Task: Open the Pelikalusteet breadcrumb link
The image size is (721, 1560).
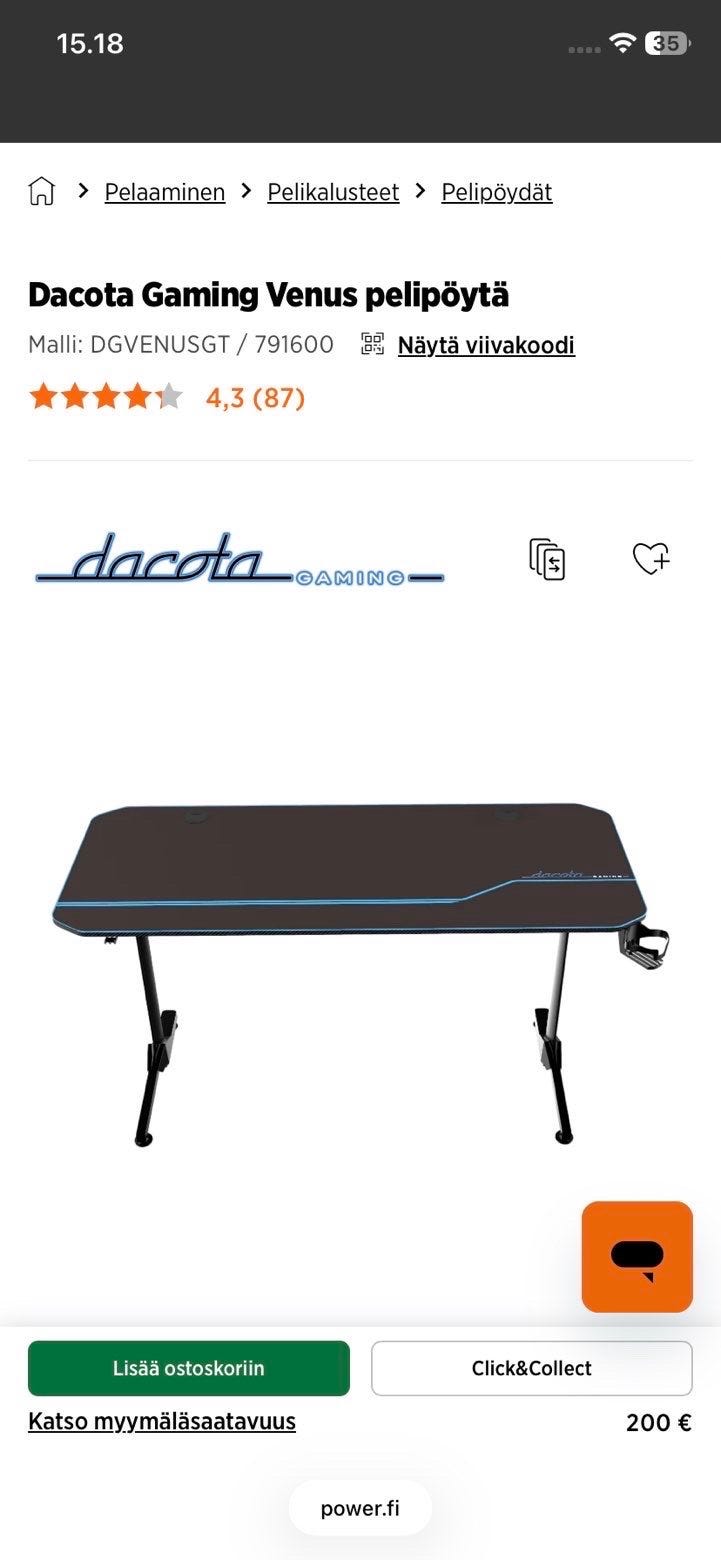Action: tap(333, 192)
